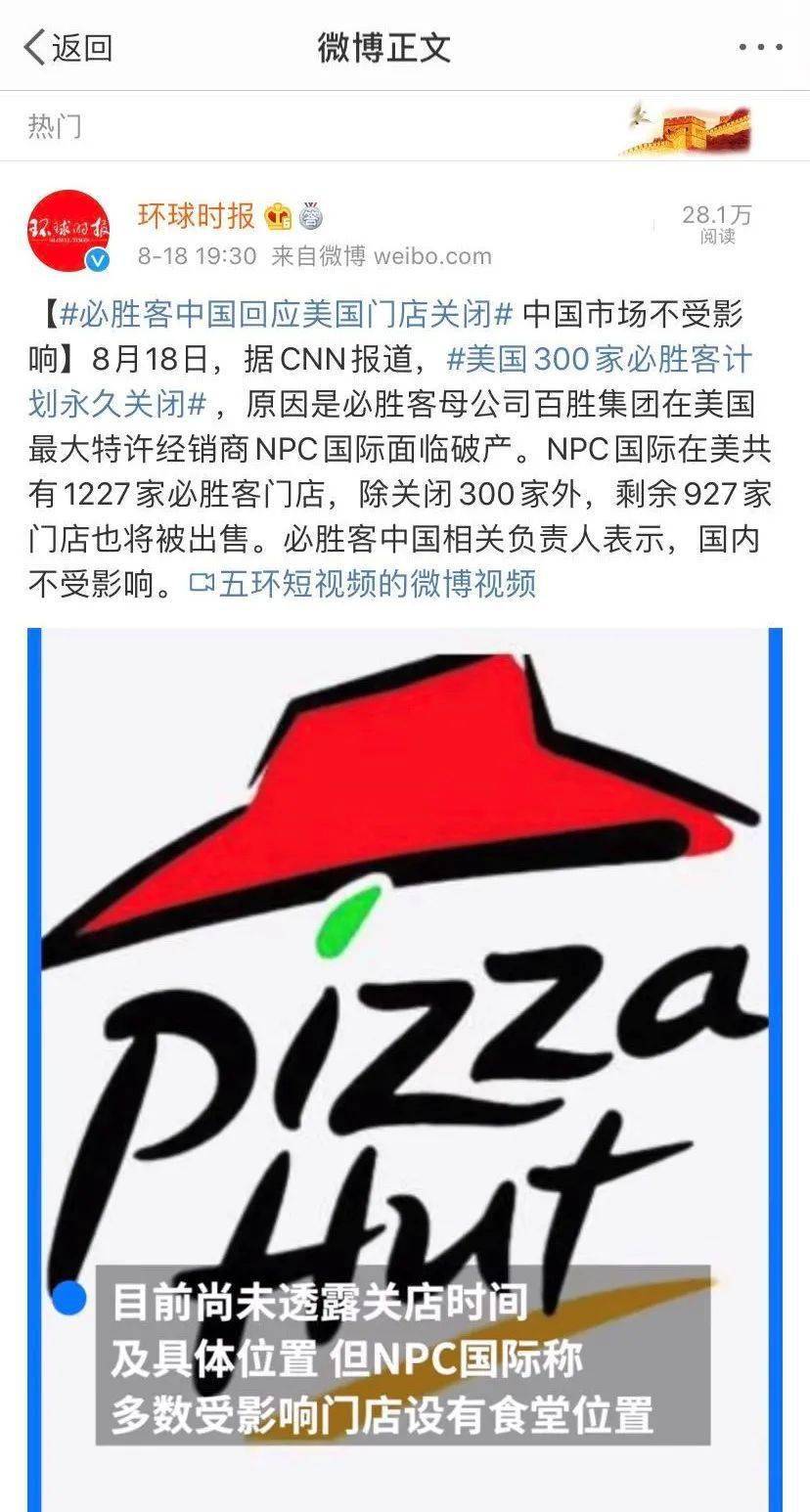Play 五环短视频的微博视频
The width and height of the screenshot is (810, 1512).
click(x=377, y=583)
